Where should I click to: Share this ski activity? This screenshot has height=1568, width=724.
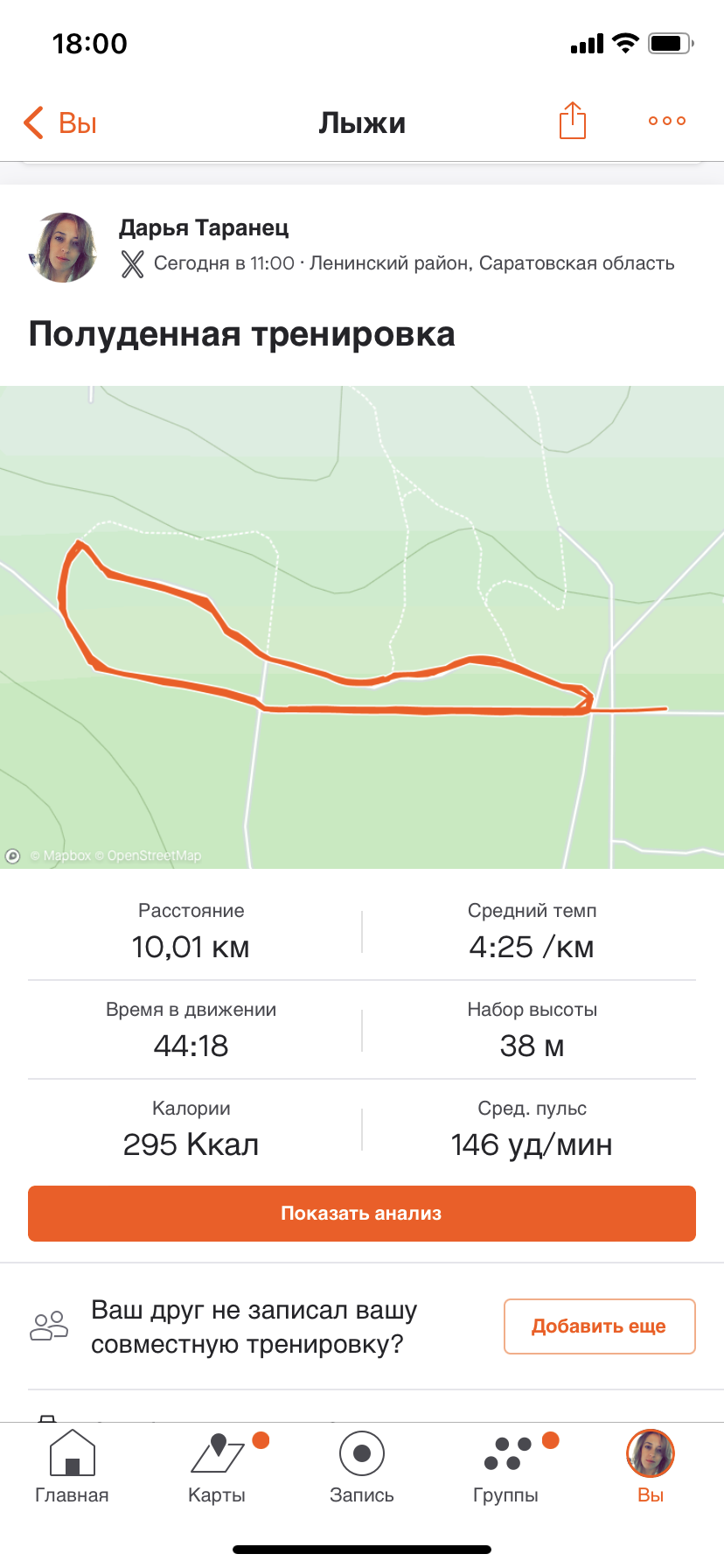[573, 121]
